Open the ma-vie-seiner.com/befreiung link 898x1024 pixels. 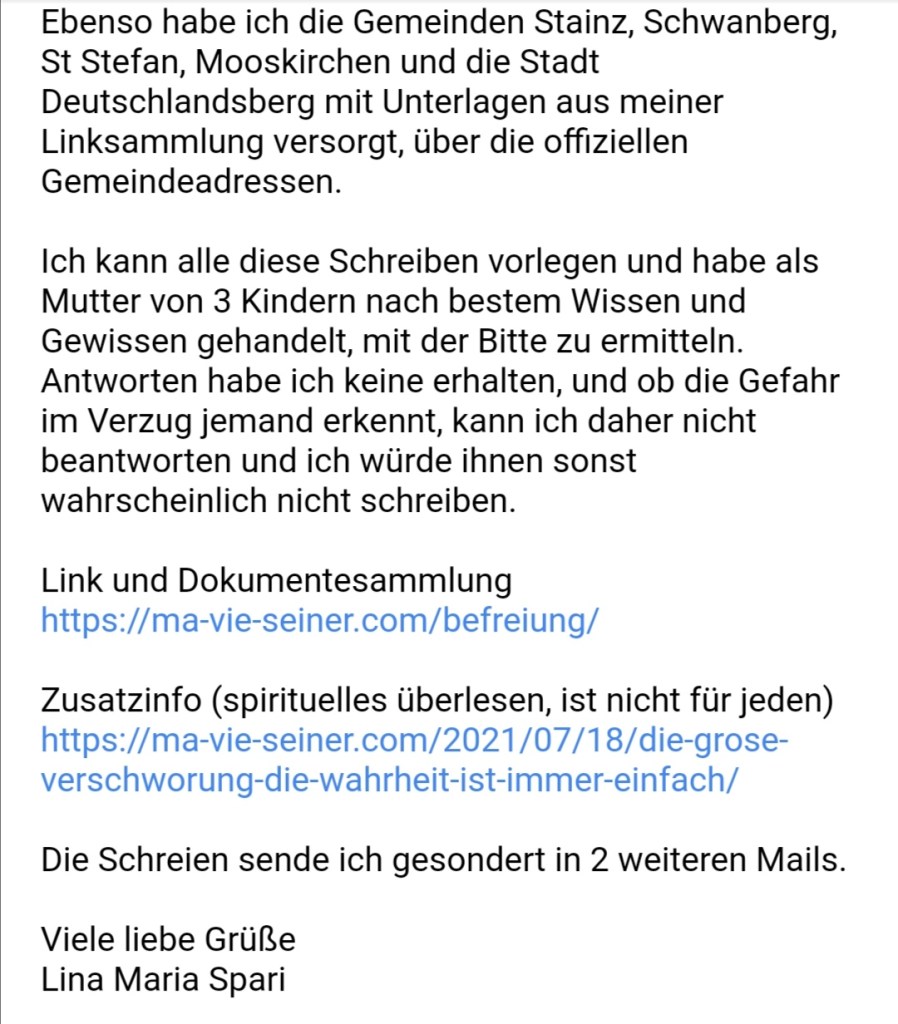click(319, 621)
